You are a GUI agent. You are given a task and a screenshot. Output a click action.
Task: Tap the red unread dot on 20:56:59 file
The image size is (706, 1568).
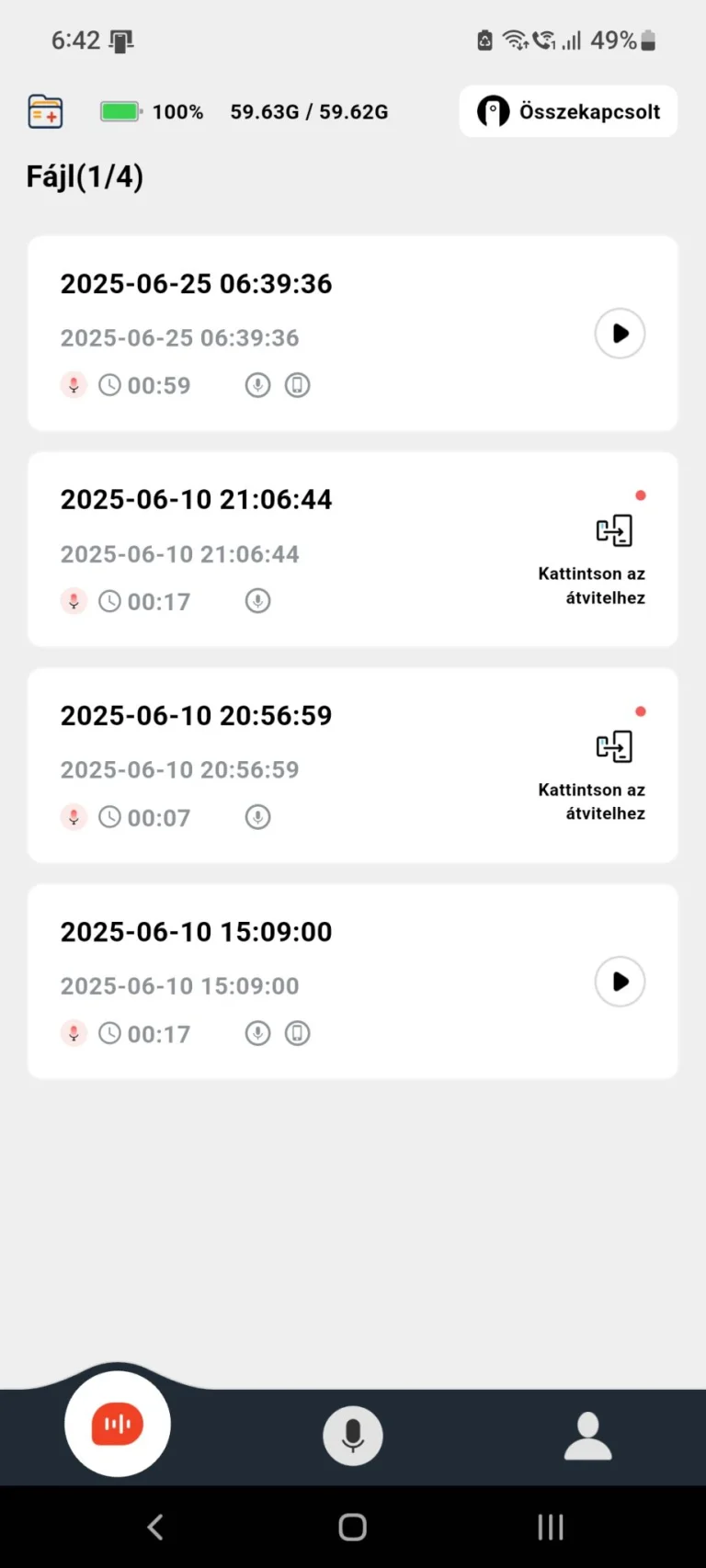click(x=641, y=710)
